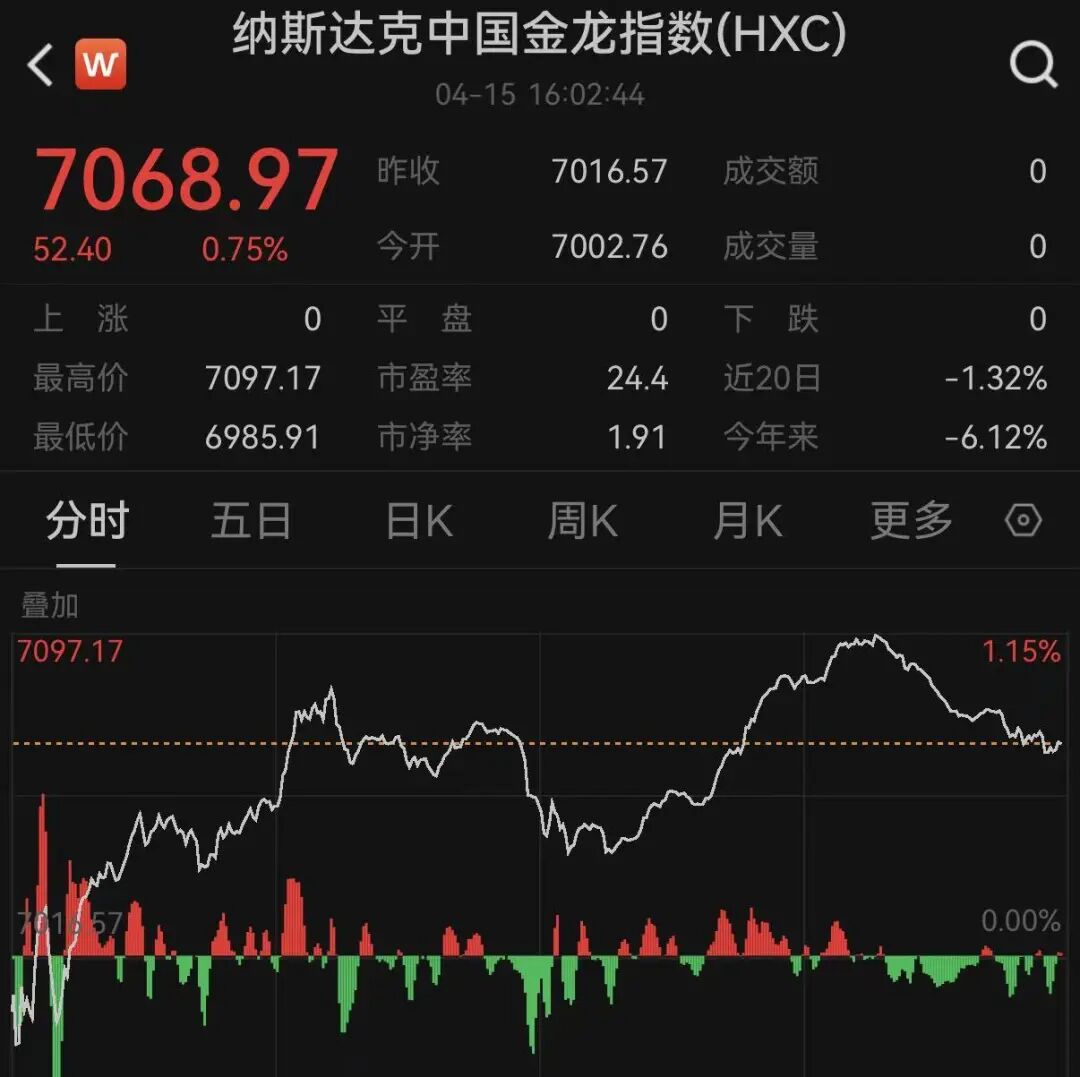Switch to the 分时 chart tab

coord(87,522)
